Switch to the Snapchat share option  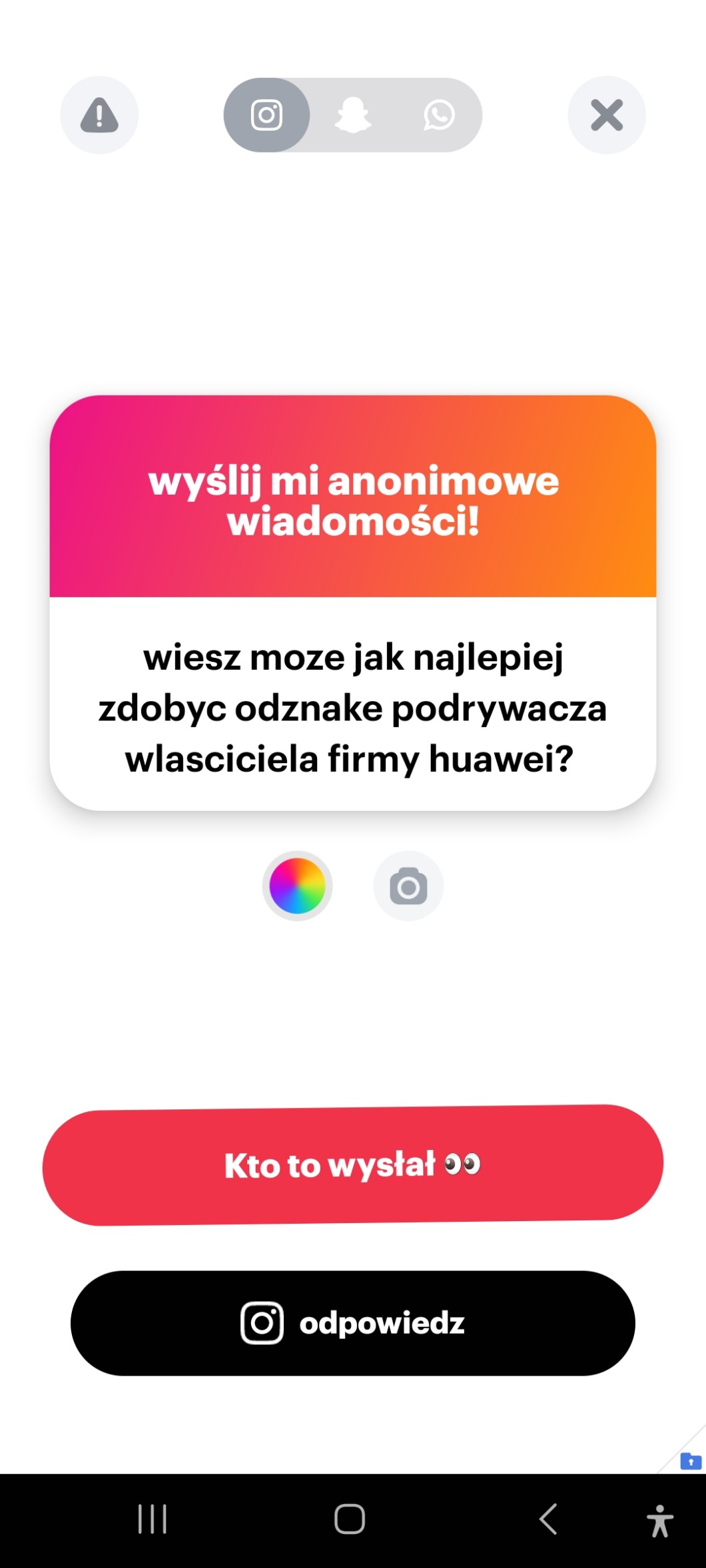(x=352, y=115)
